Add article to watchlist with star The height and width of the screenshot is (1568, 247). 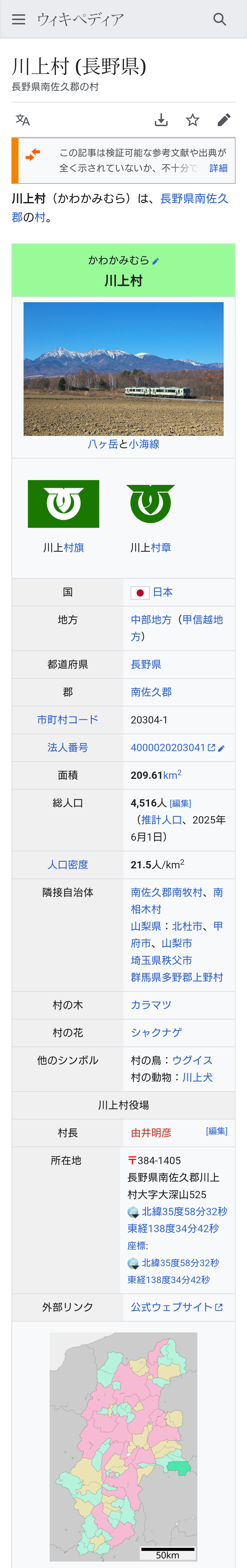click(193, 120)
